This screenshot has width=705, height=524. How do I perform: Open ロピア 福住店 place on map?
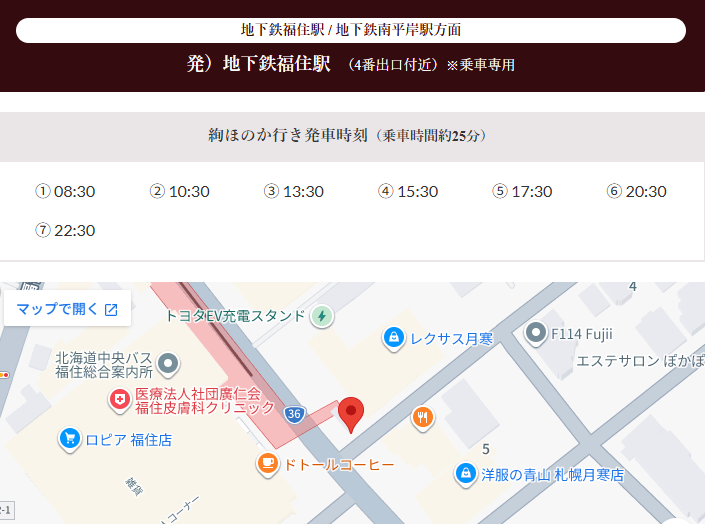(70, 438)
